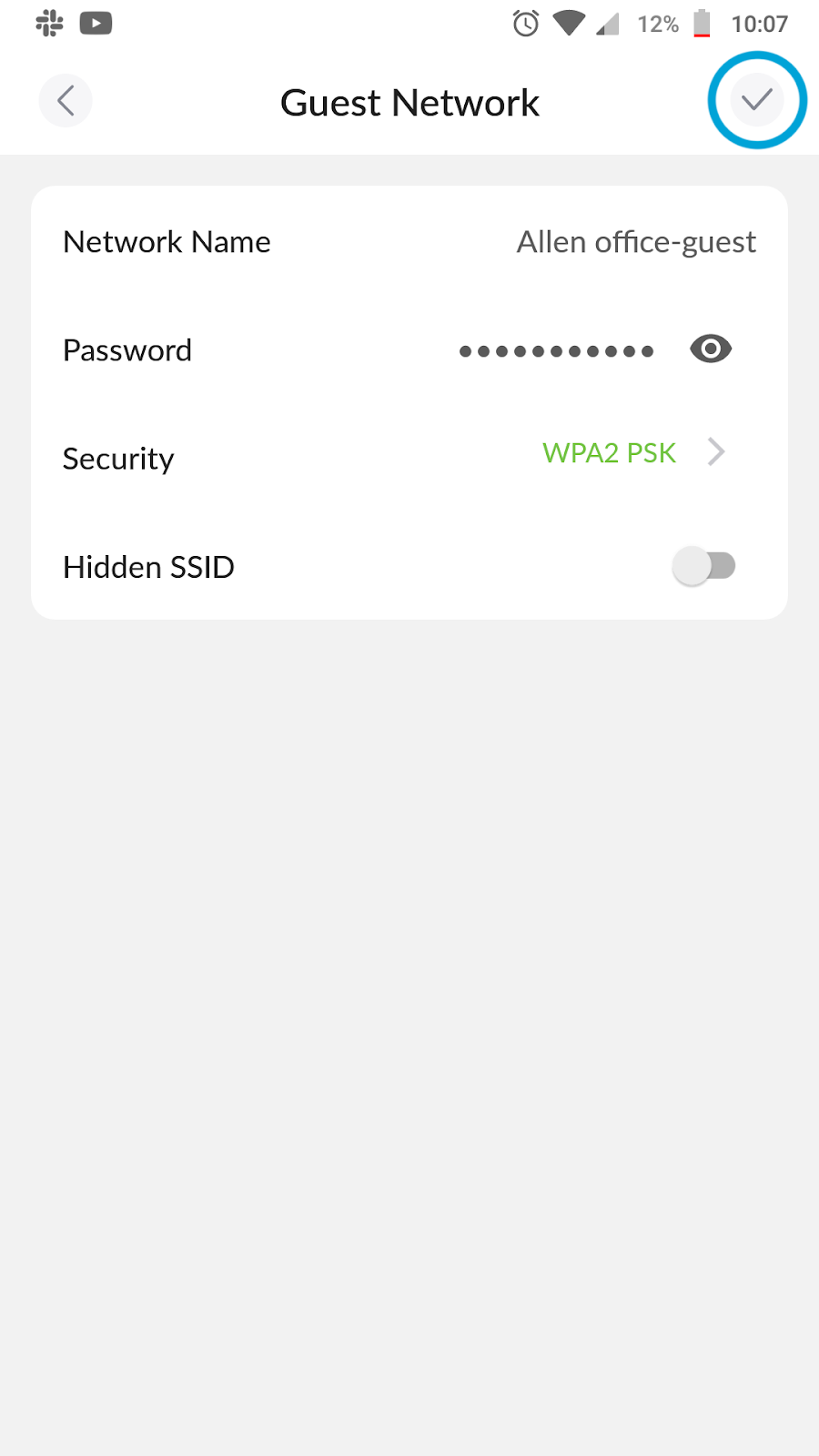This screenshot has height=1456, width=819.
Task: Edit the Network Name field
Action: click(409, 242)
